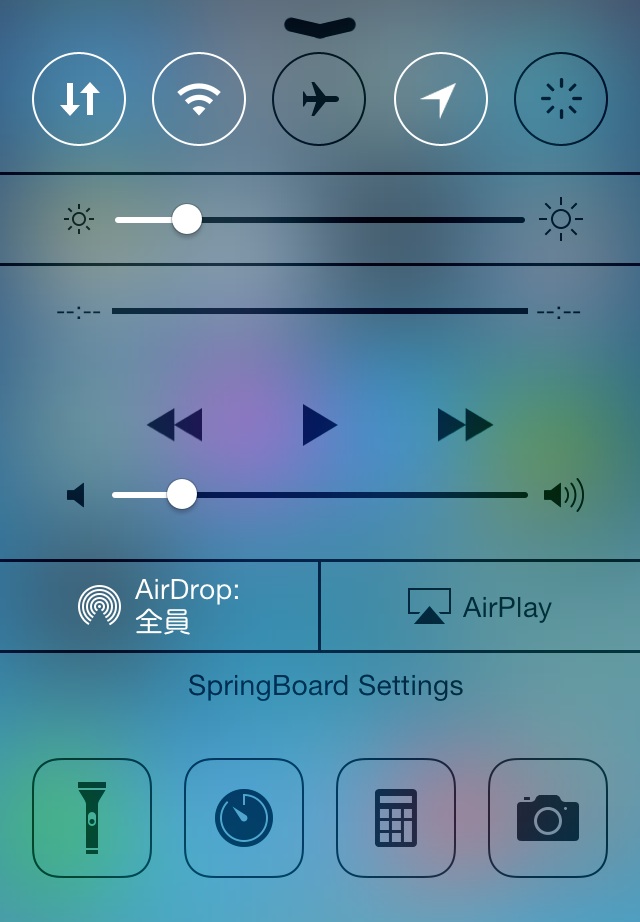Skip back to the previous track
The width and height of the screenshot is (640, 922).
click(x=175, y=425)
